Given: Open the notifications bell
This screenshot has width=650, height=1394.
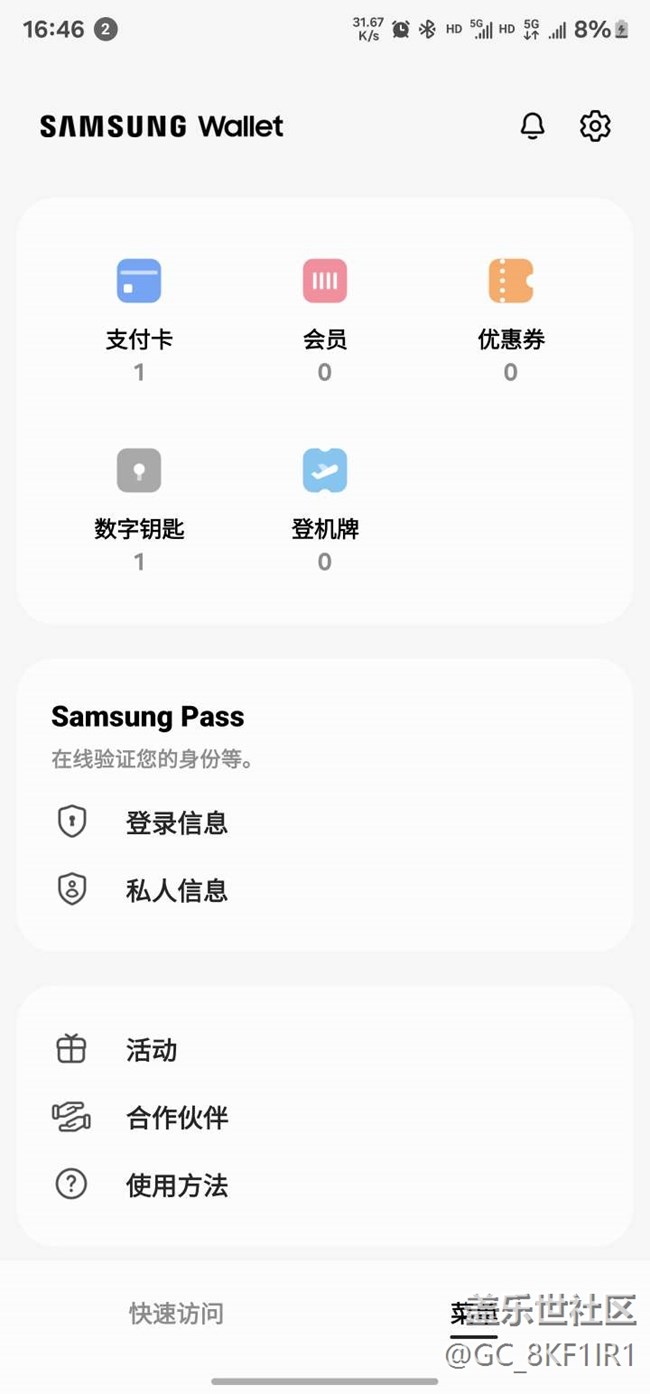Looking at the screenshot, I should 533,126.
